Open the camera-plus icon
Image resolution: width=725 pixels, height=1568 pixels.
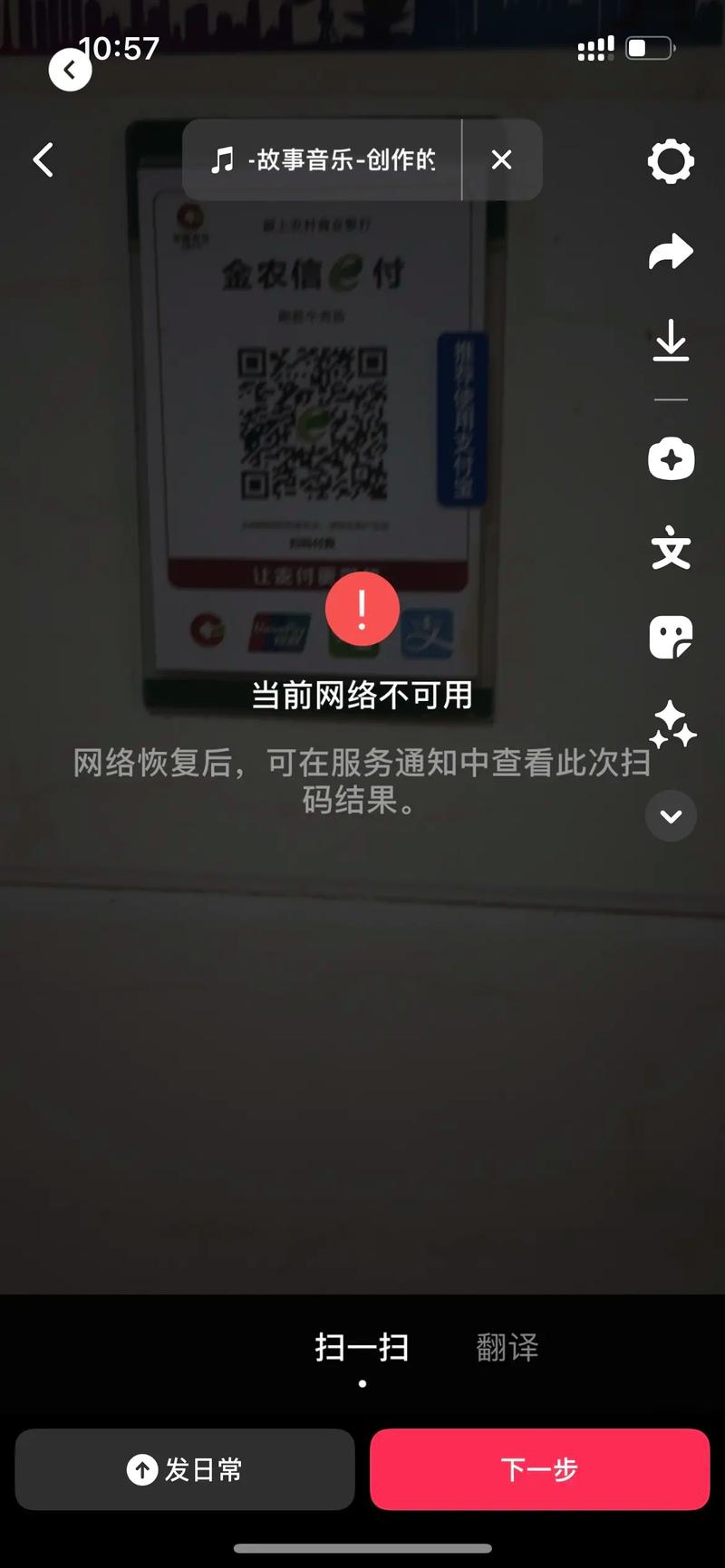click(671, 459)
